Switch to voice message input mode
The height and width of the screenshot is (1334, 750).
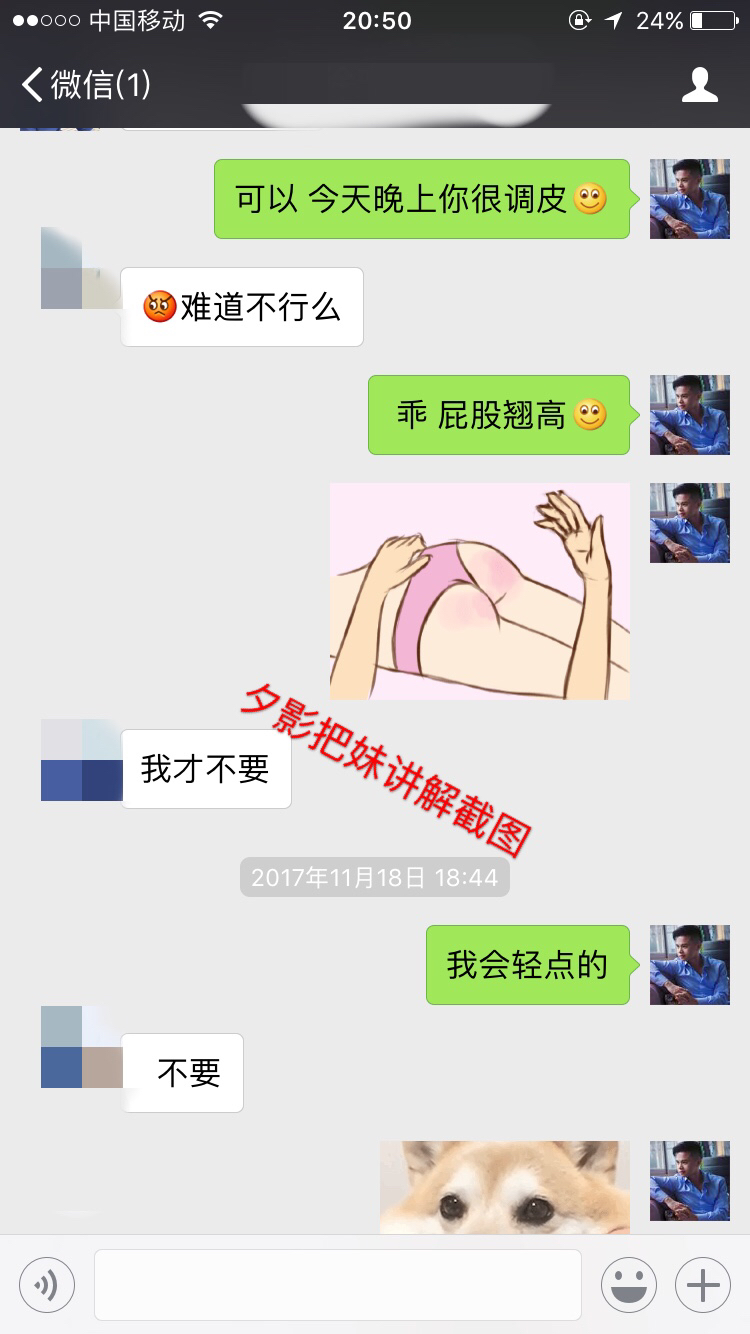coord(46,1284)
